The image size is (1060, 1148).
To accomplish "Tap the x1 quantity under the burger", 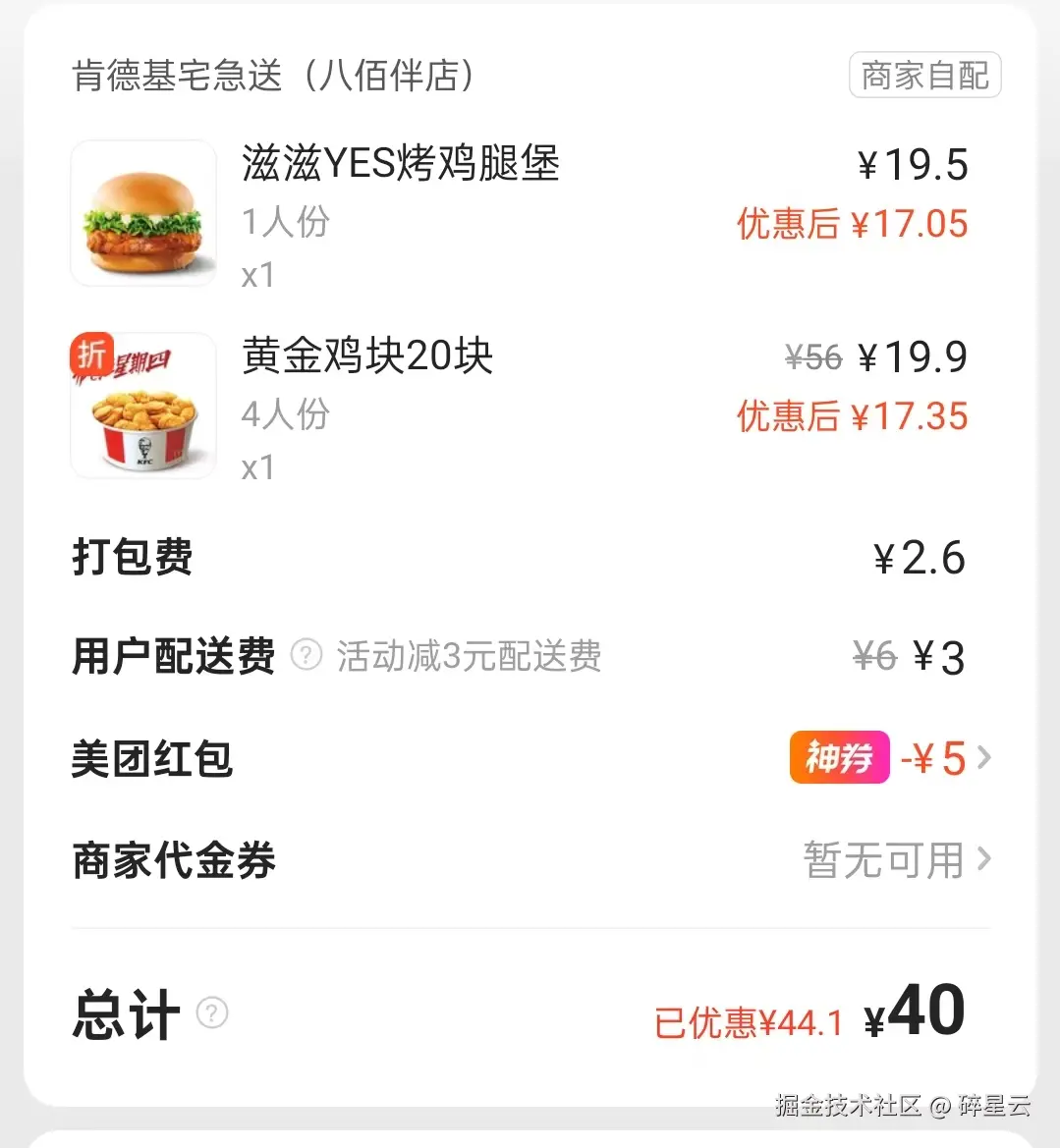I will pos(257,275).
